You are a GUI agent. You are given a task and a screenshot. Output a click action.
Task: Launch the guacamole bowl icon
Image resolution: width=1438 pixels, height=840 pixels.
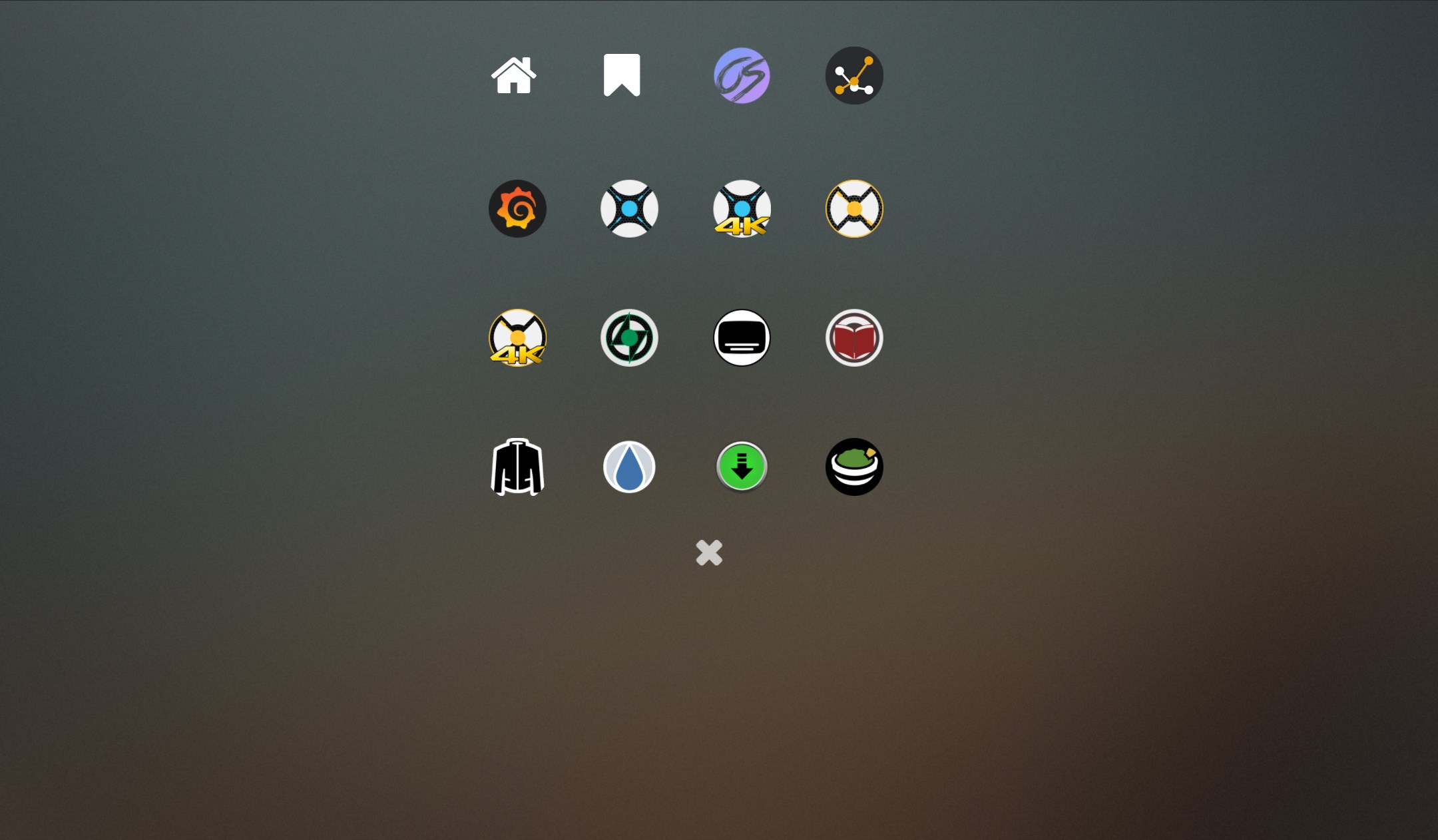pos(854,467)
